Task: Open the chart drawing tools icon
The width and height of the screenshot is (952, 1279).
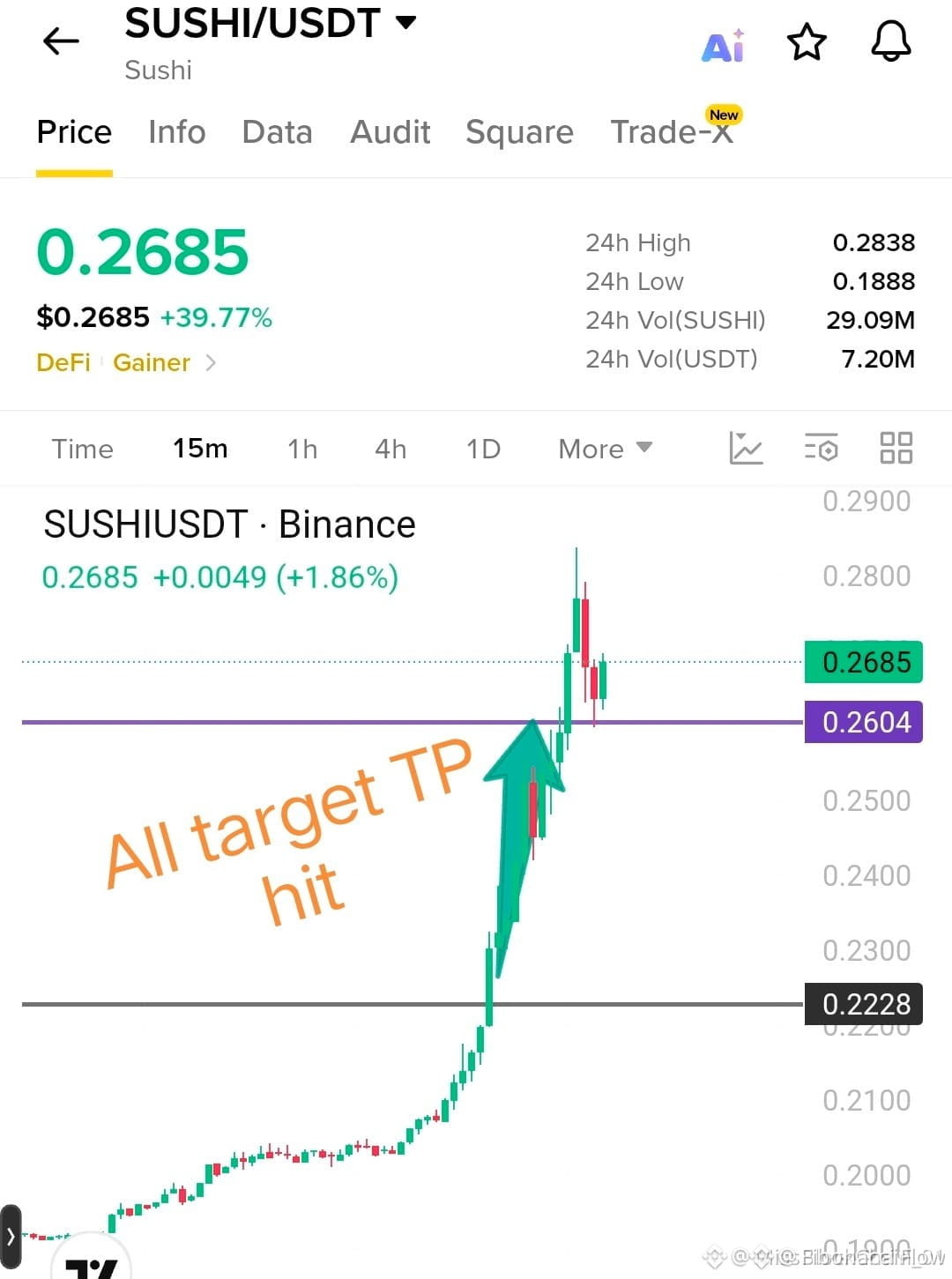Action: tap(746, 448)
